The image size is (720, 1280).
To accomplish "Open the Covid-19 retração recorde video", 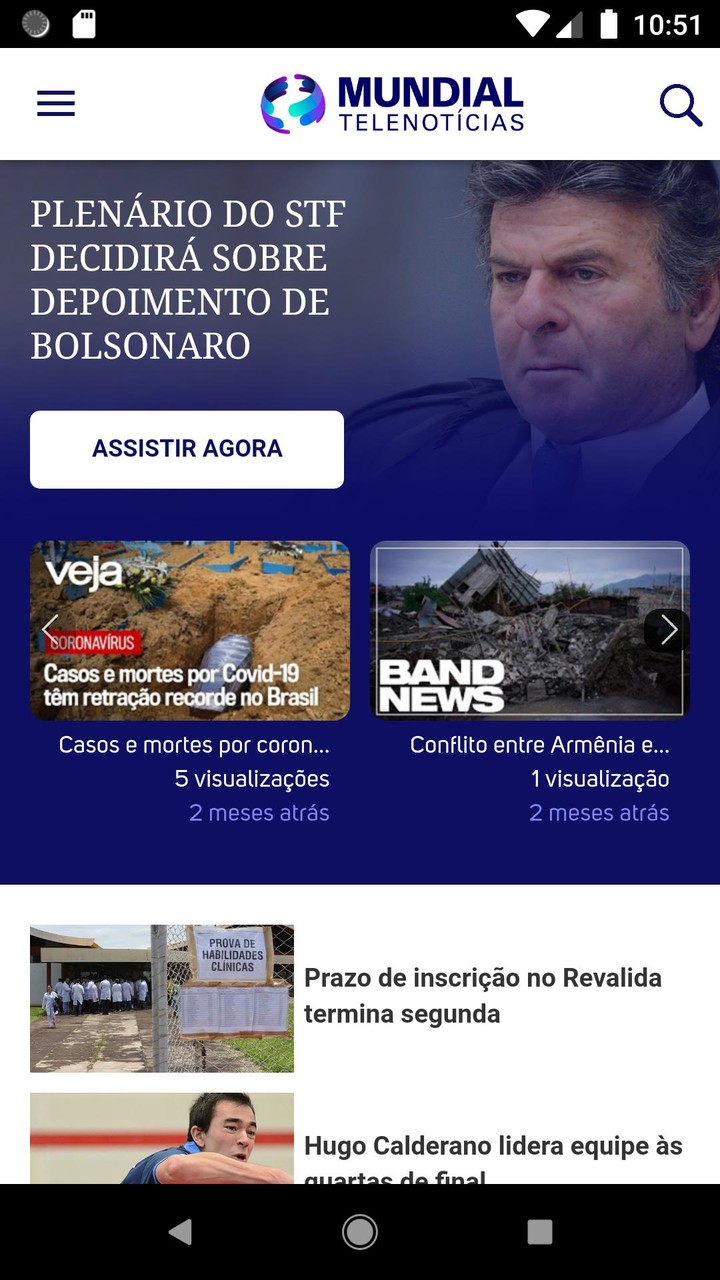I will point(190,630).
